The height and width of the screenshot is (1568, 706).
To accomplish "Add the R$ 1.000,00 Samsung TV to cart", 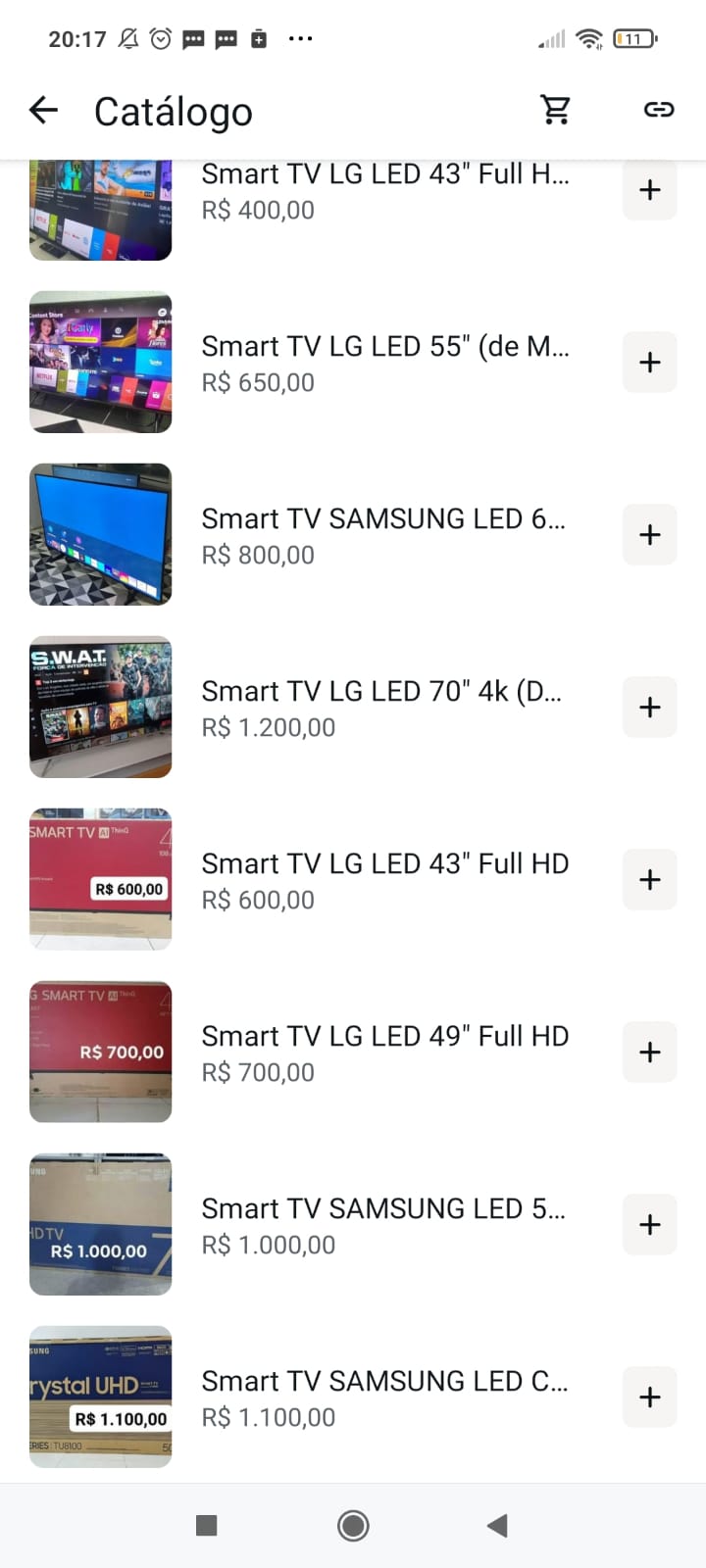I will [649, 1225].
